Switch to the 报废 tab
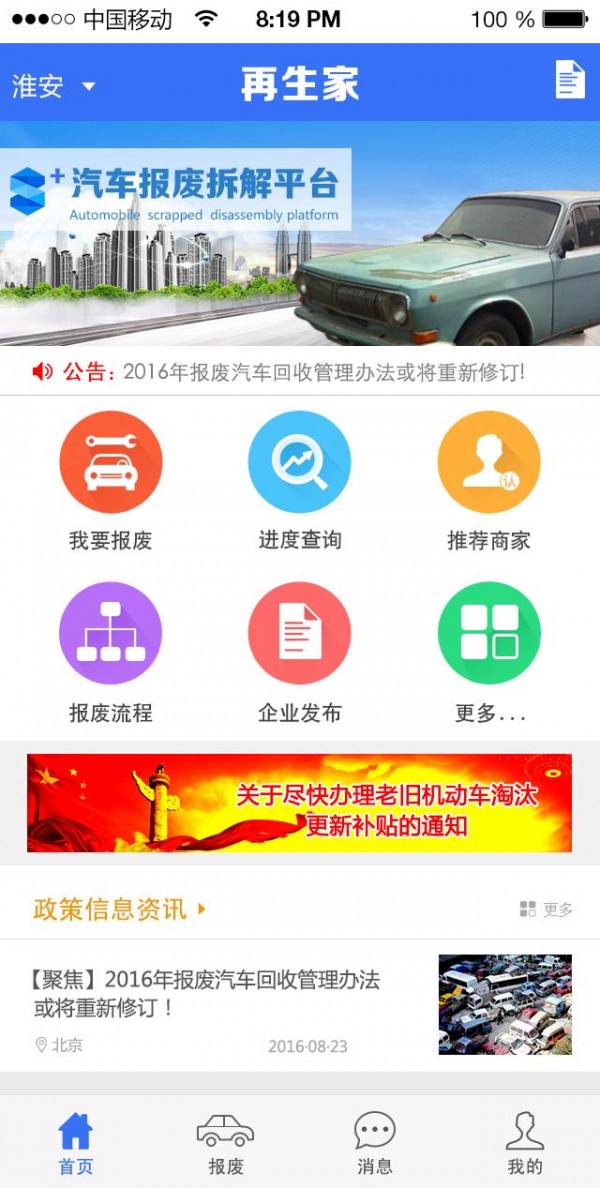Screen dimensions: 600x1188 (x=225, y=1143)
